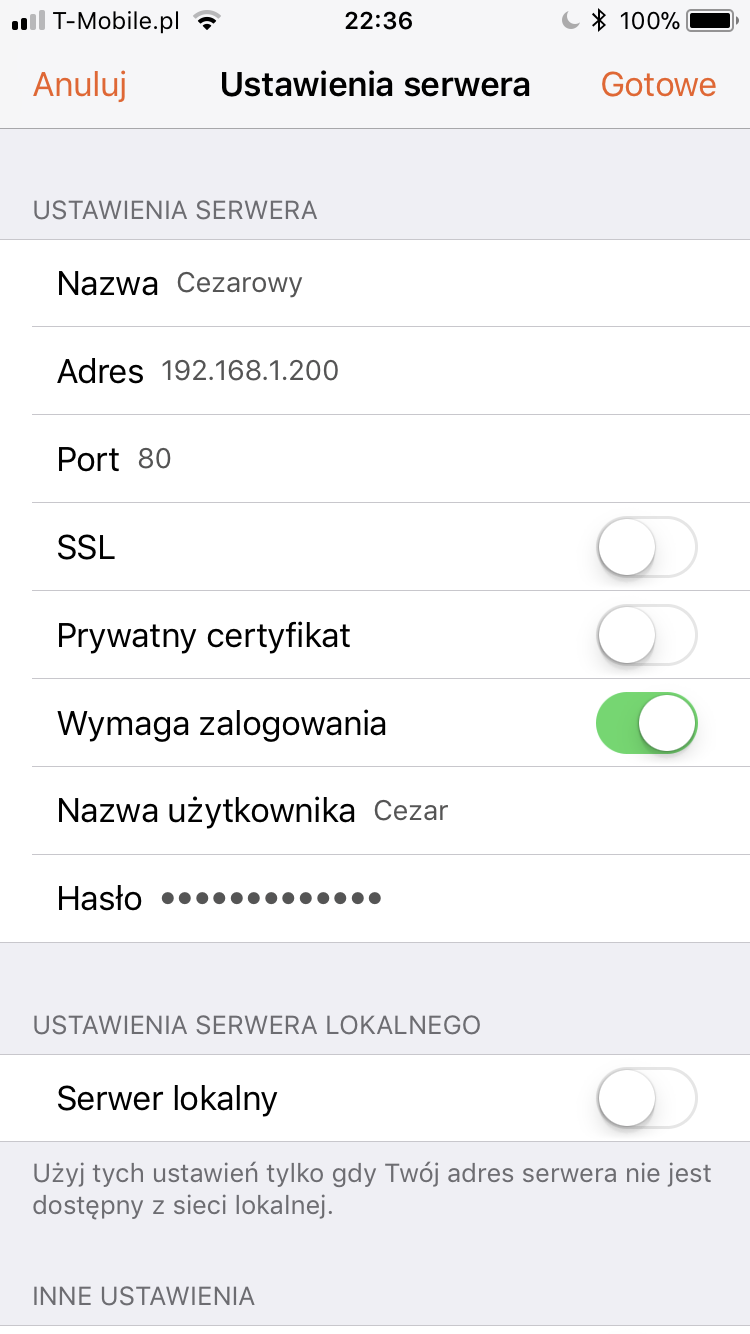Enable the SSL switch

[646, 547]
